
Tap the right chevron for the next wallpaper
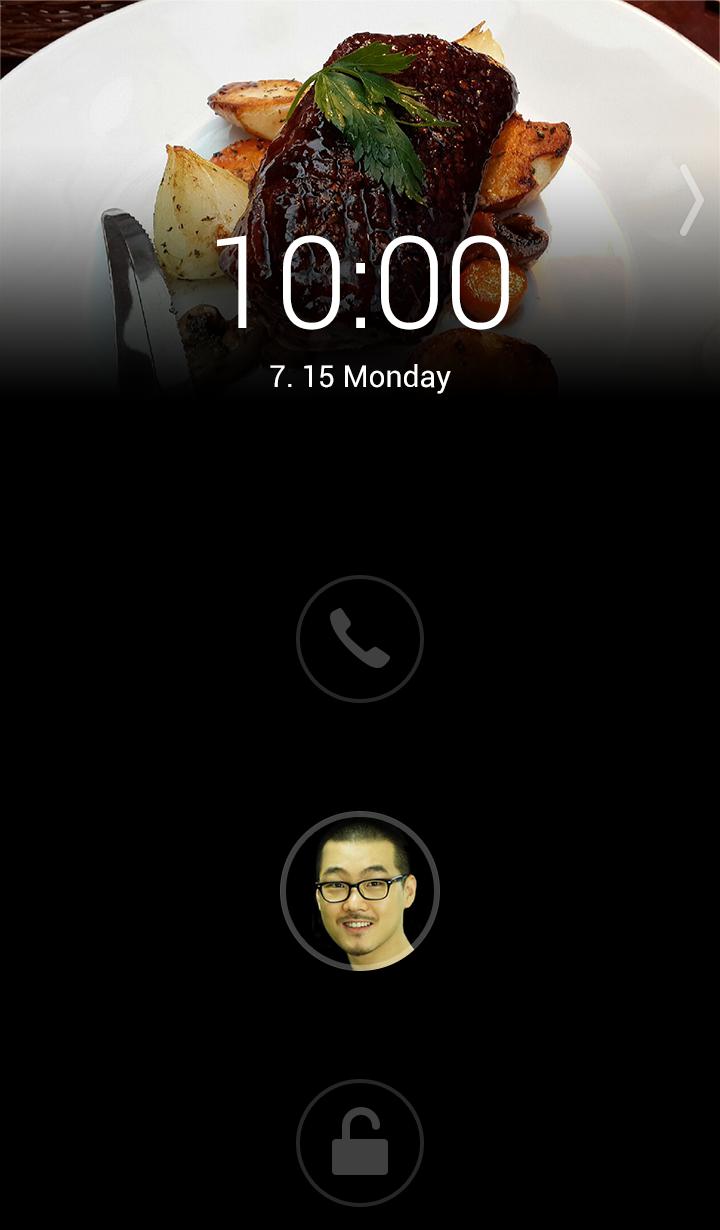(692, 200)
